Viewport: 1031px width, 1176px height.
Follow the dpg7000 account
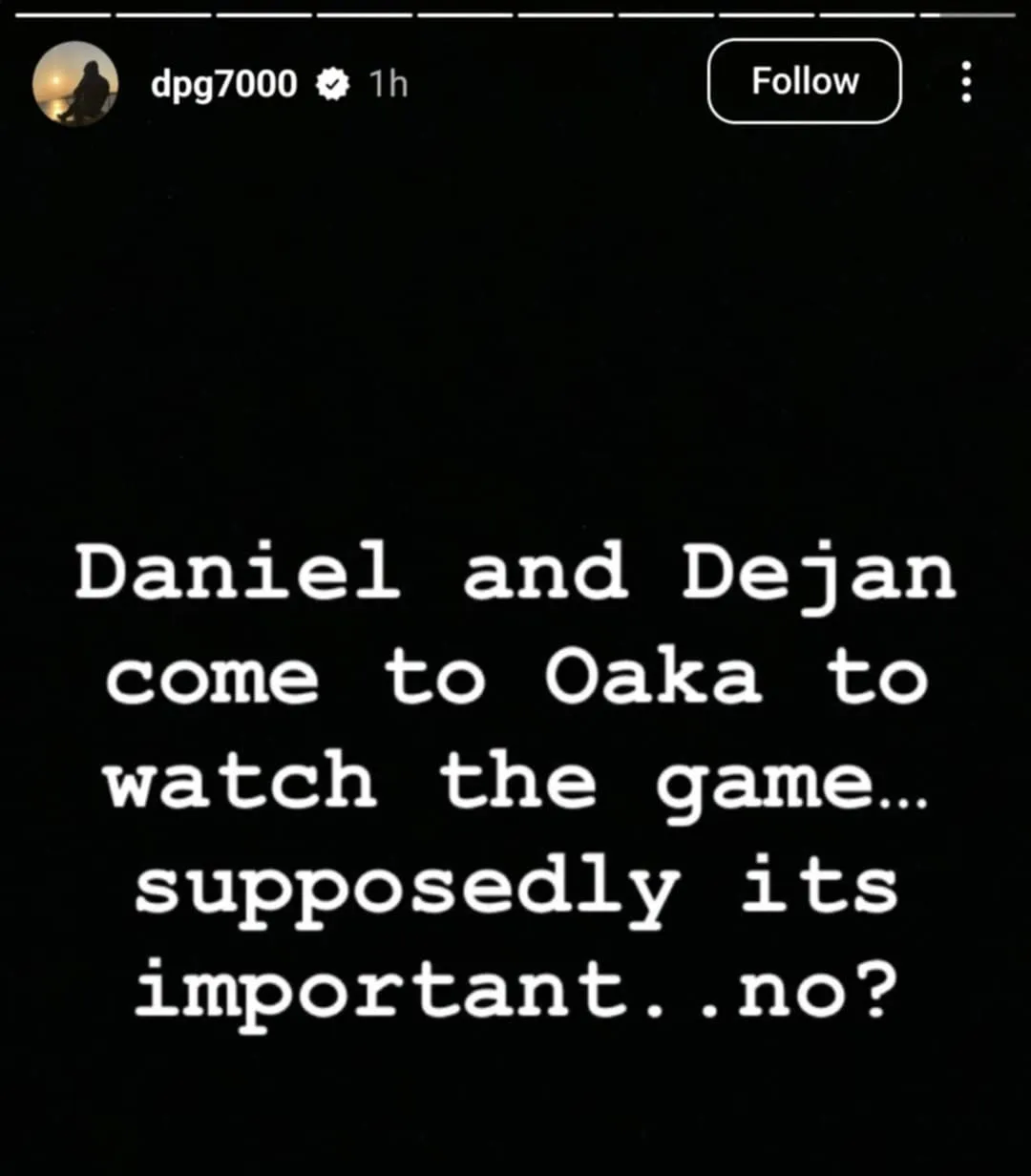tap(804, 81)
